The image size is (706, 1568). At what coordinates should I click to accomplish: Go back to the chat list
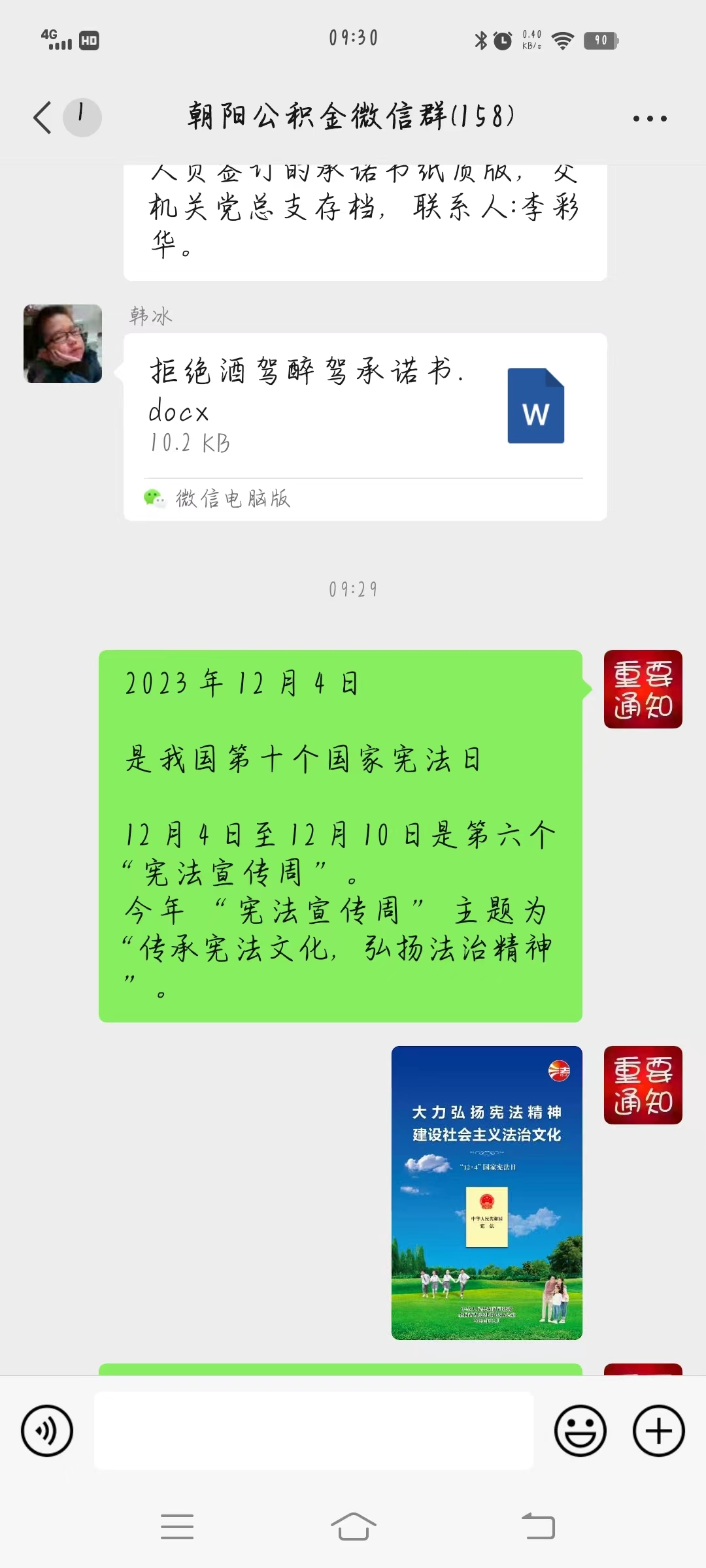point(43,118)
